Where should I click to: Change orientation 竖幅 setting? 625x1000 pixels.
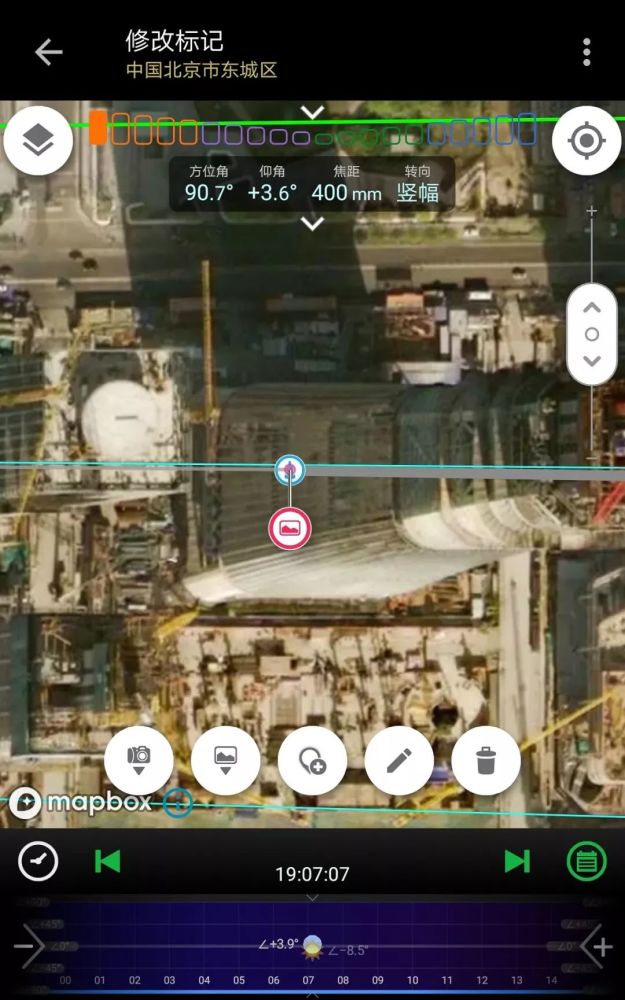click(x=417, y=192)
